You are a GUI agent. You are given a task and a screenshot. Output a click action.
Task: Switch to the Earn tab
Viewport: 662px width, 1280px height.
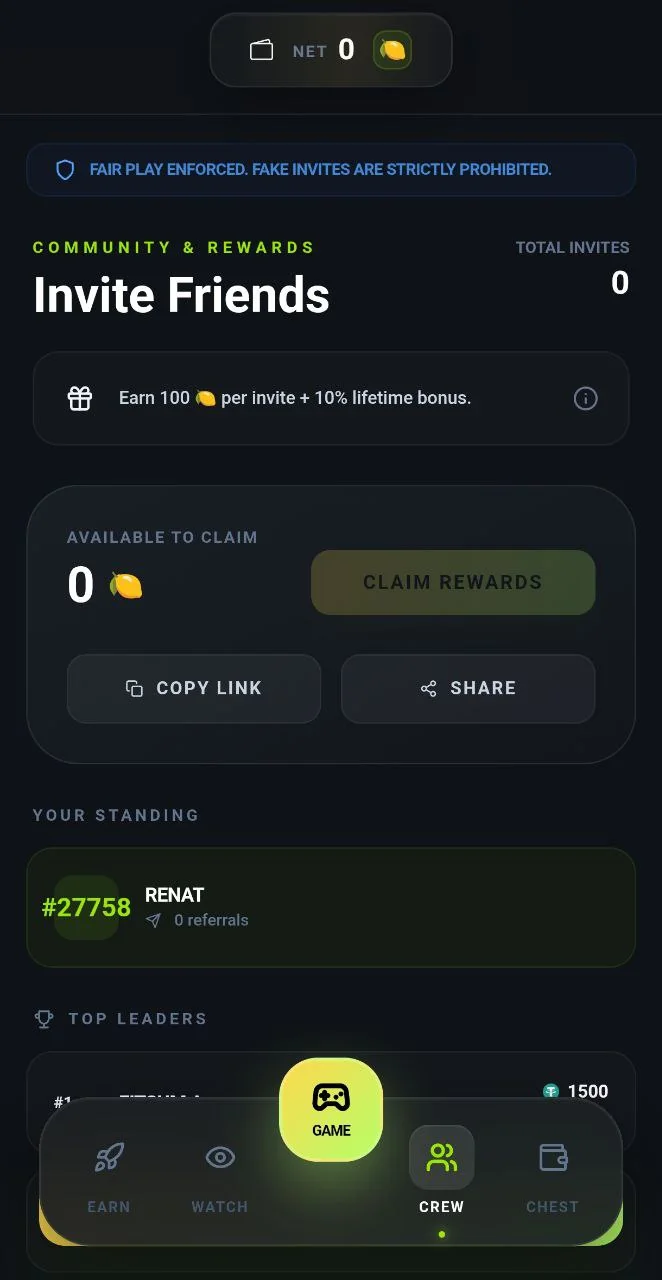(x=109, y=1178)
